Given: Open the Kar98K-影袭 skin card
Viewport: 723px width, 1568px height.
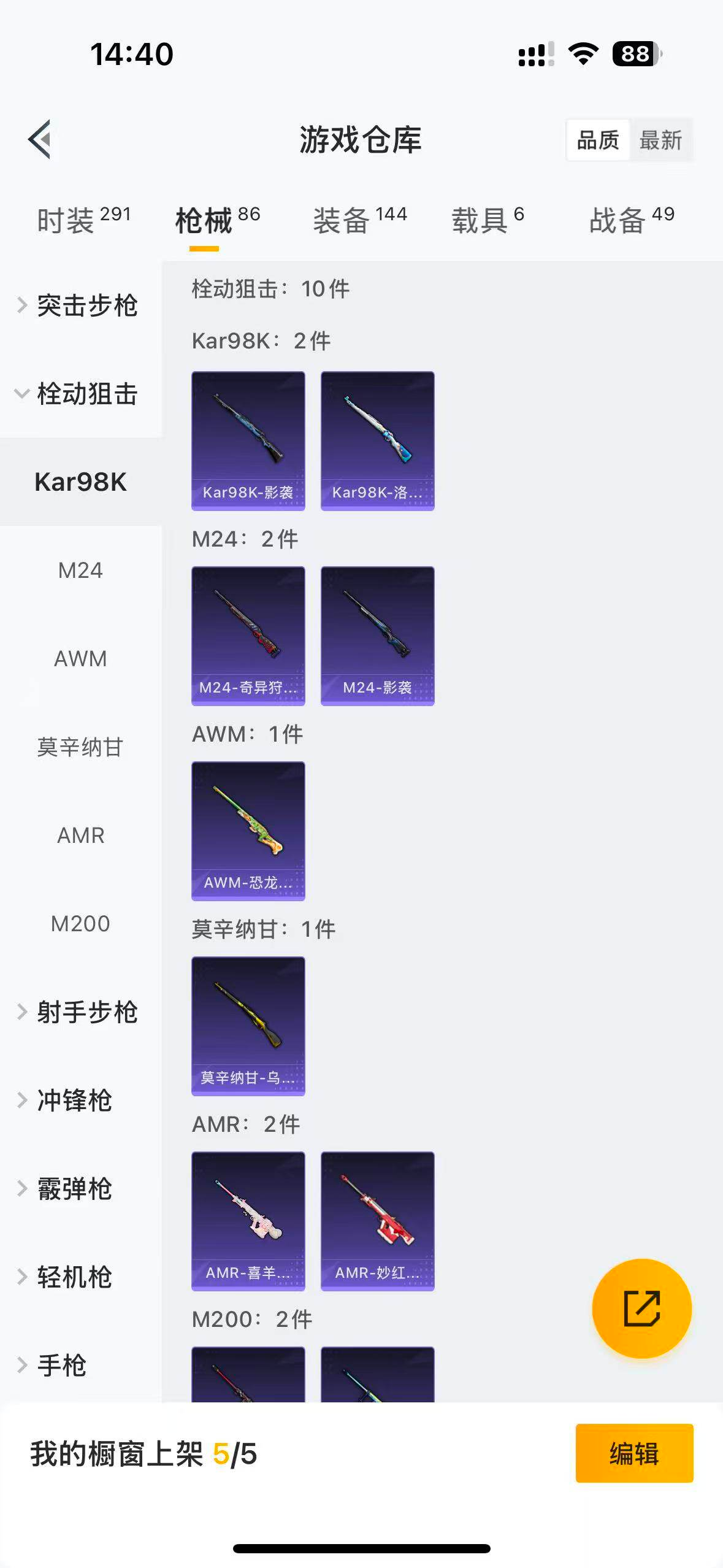Looking at the screenshot, I should coord(248,440).
